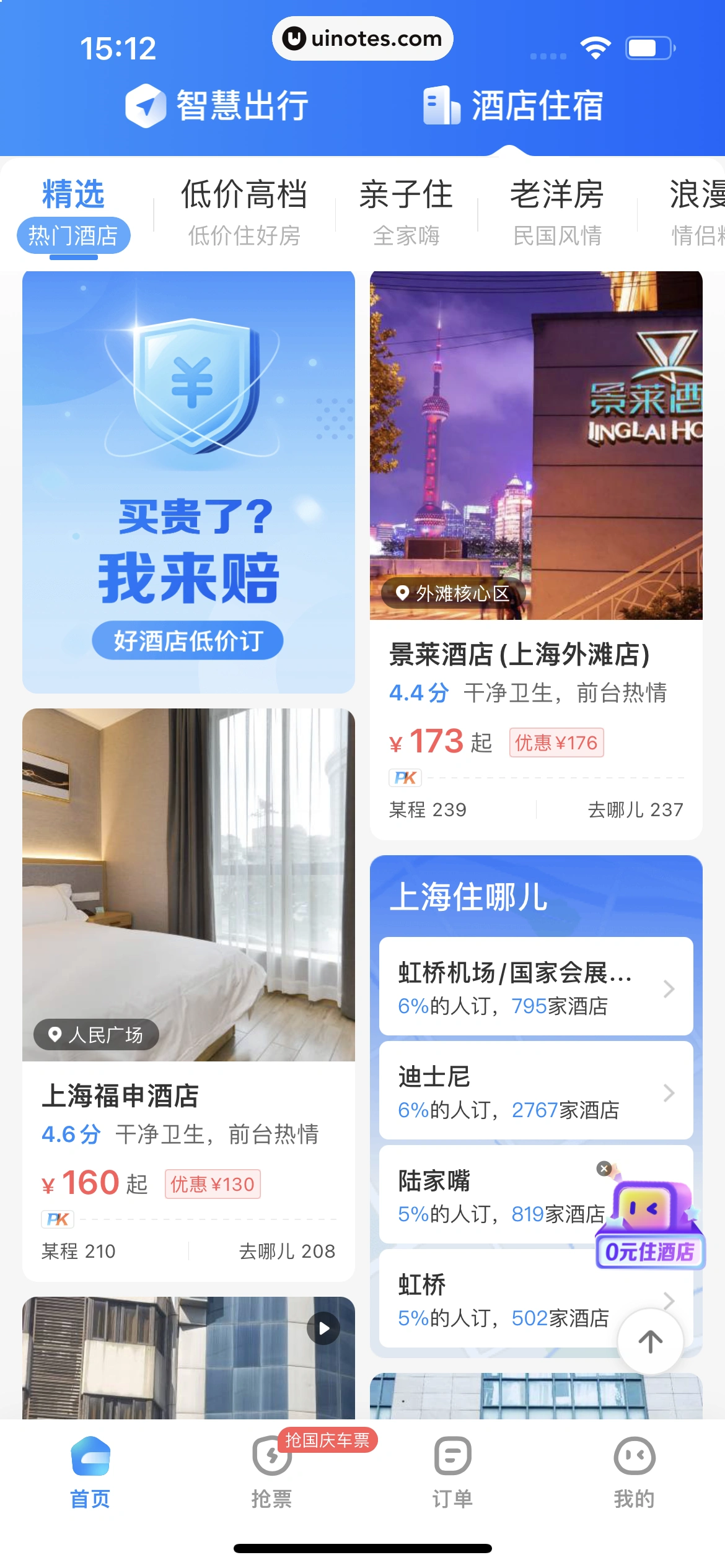Open the 低价高档 hotel category

244,211
